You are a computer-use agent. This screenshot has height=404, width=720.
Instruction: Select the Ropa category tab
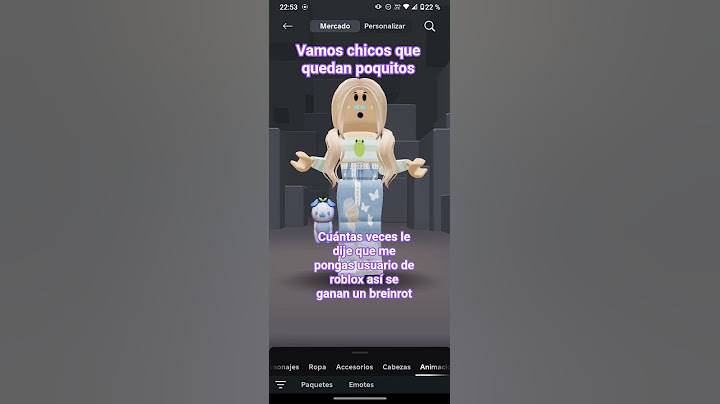[x=317, y=367]
